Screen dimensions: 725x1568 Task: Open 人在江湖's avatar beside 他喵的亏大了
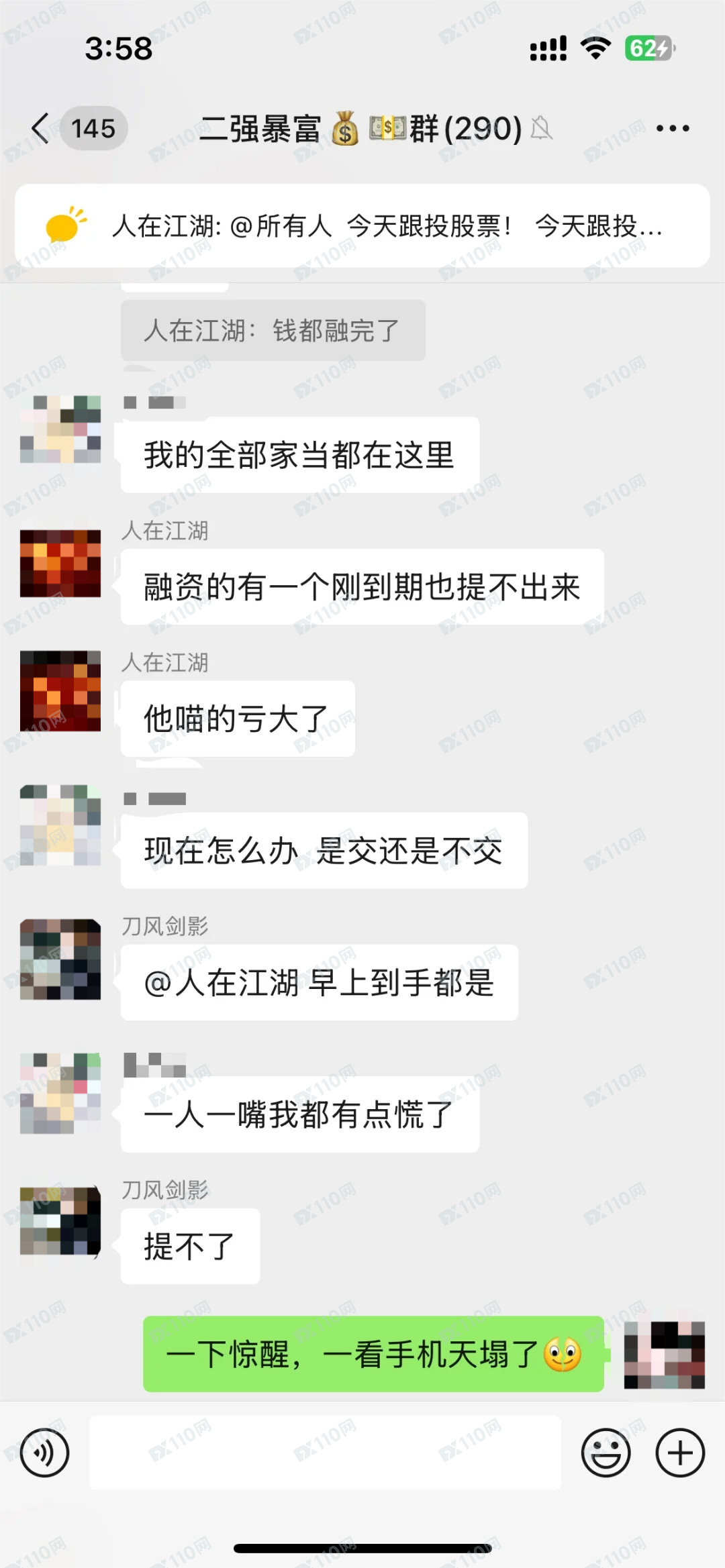[x=60, y=690]
